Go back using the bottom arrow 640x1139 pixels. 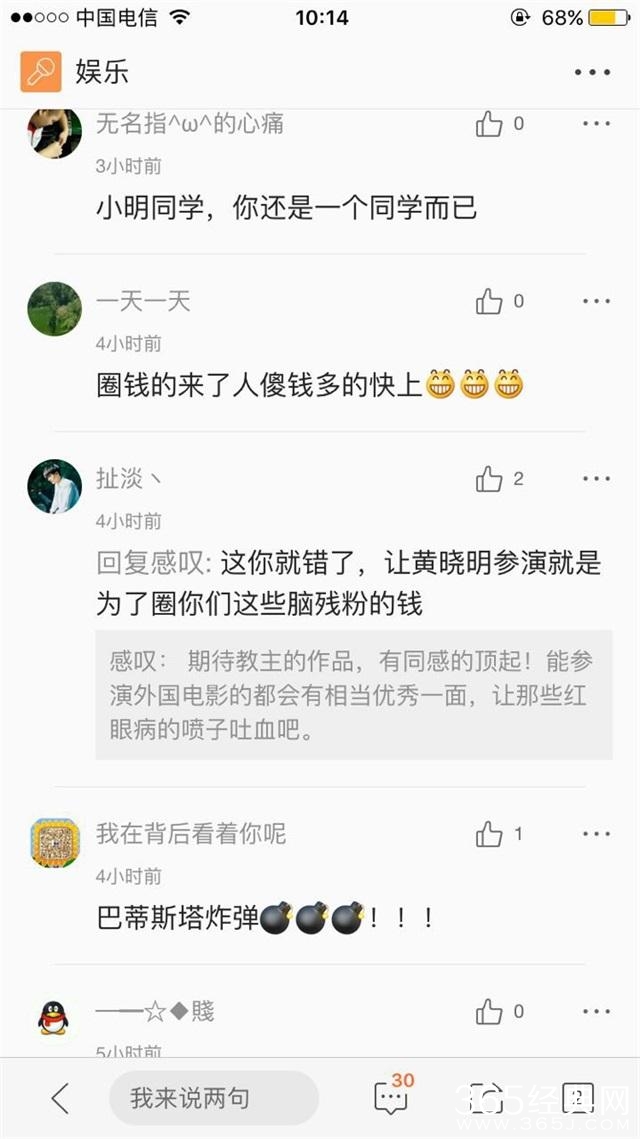click(60, 1098)
